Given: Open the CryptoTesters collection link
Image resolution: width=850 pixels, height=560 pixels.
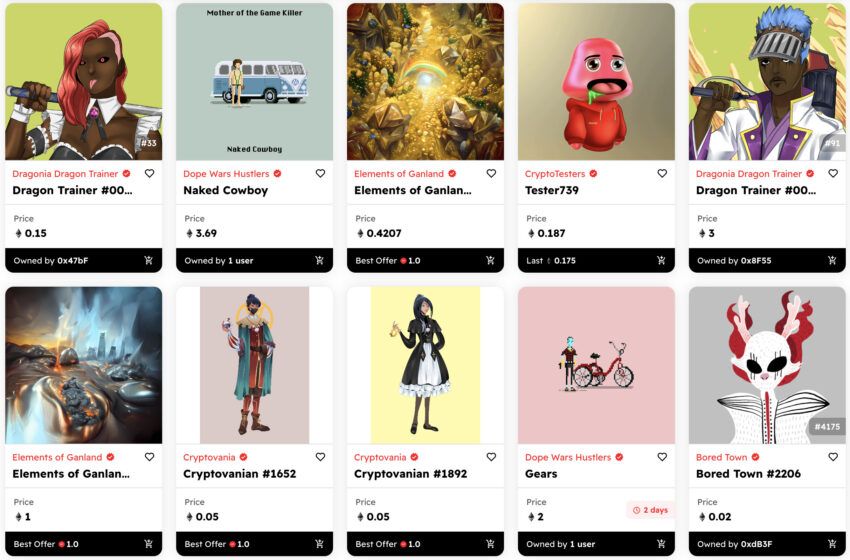Looking at the screenshot, I should coord(555,173).
